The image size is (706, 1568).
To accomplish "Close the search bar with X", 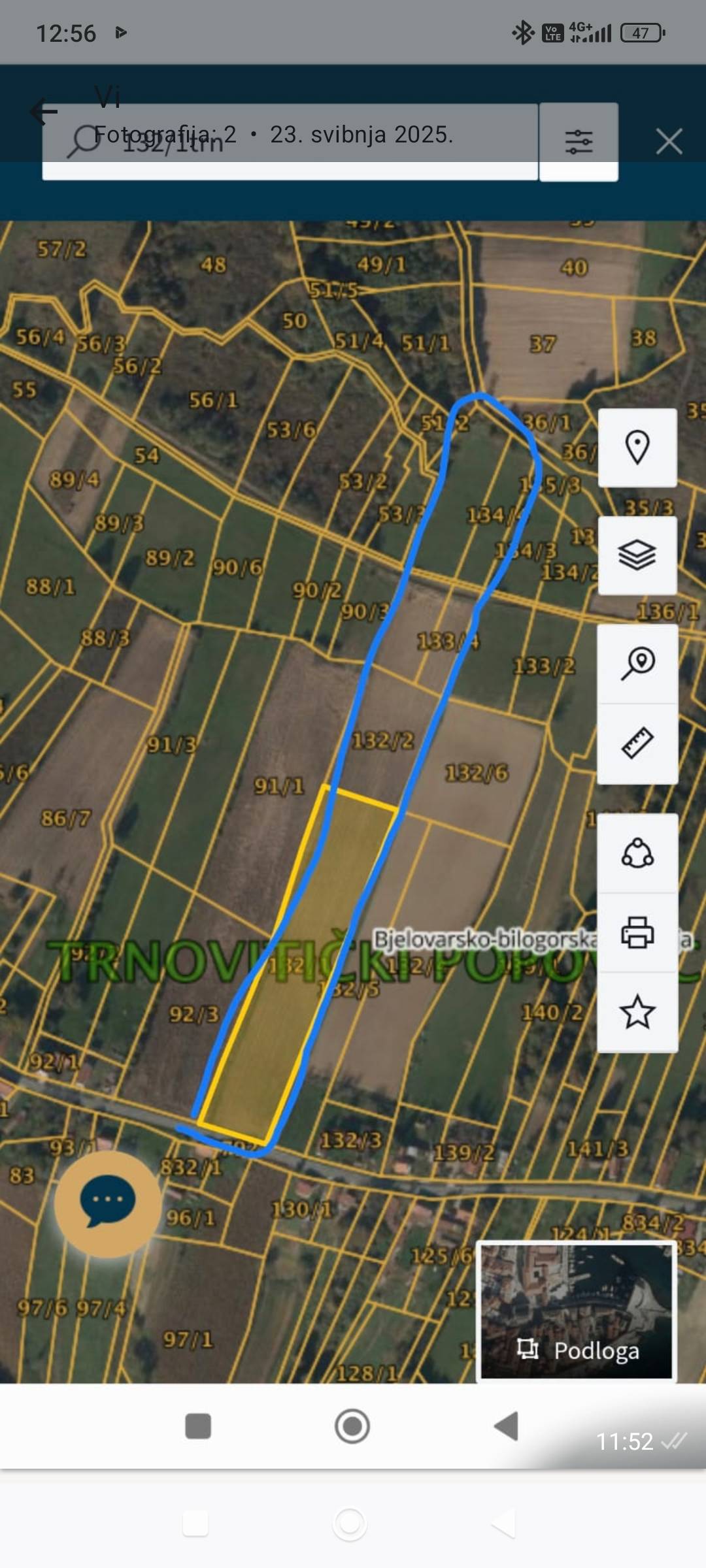I will click(669, 141).
